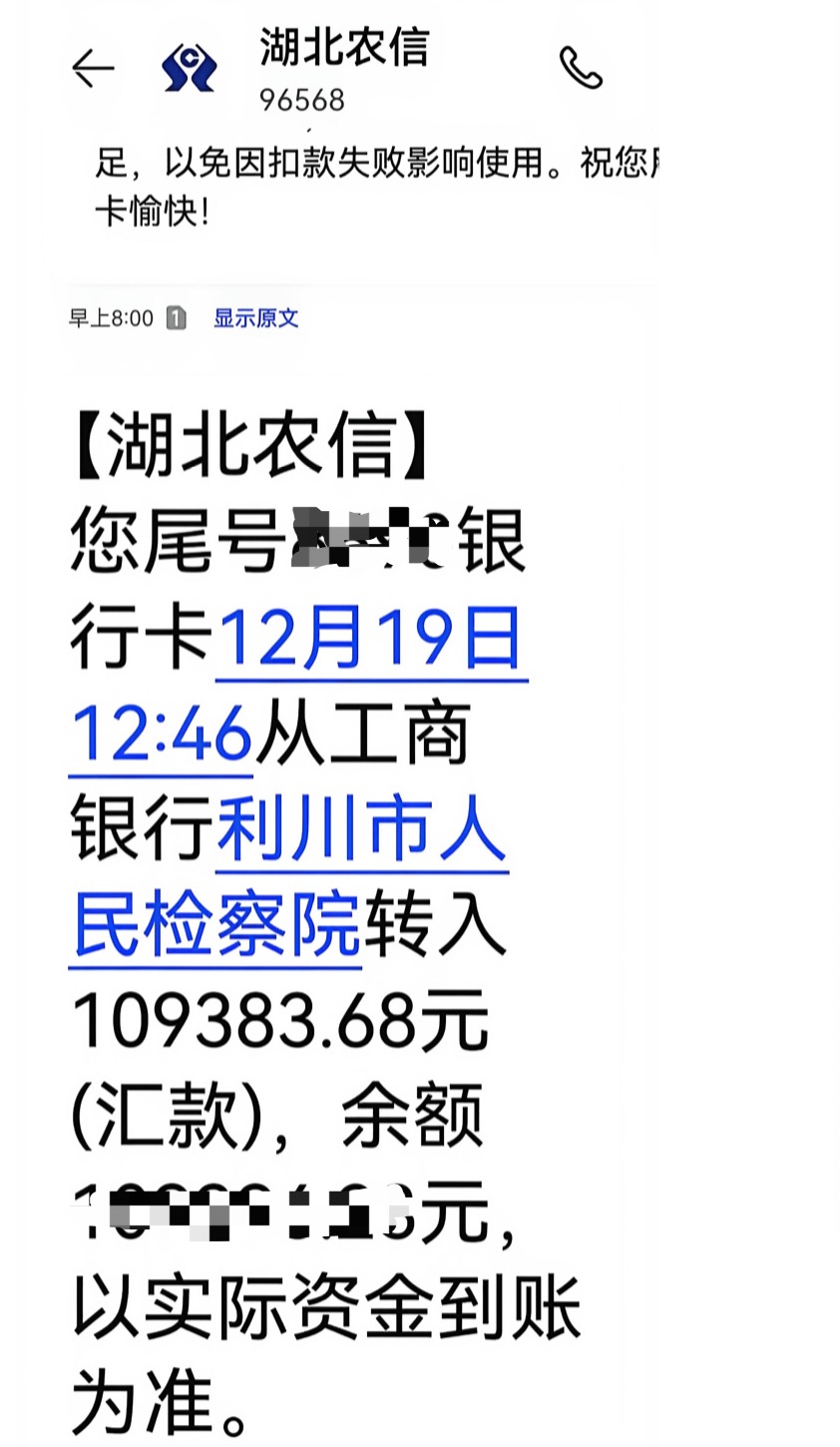Open the 利川市人民检察院 link

tap(361, 831)
